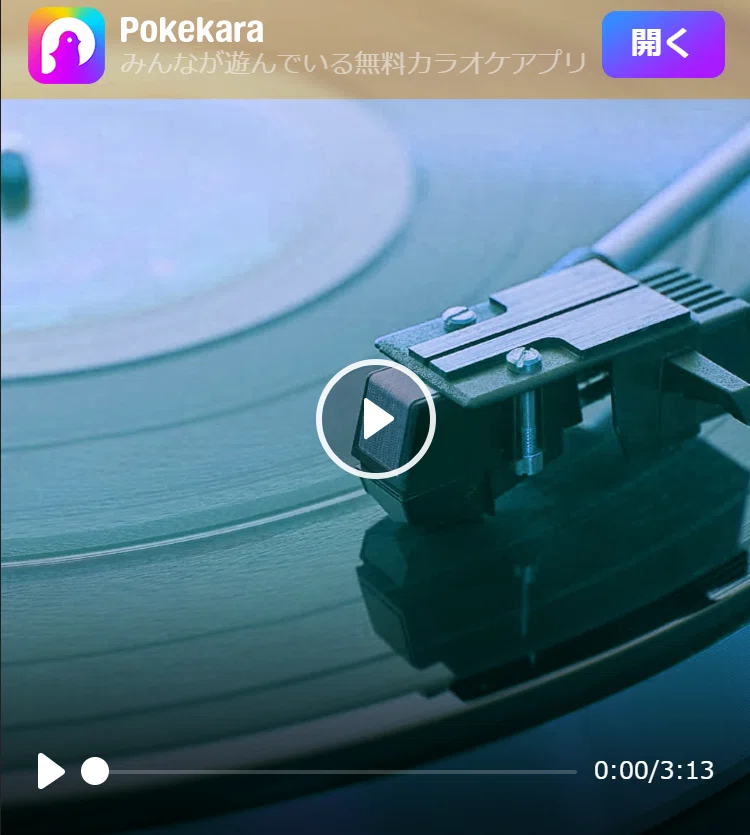The width and height of the screenshot is (750, 835).
Task: Tap the seek bar to jump ahead in the track
Action: 329,771
